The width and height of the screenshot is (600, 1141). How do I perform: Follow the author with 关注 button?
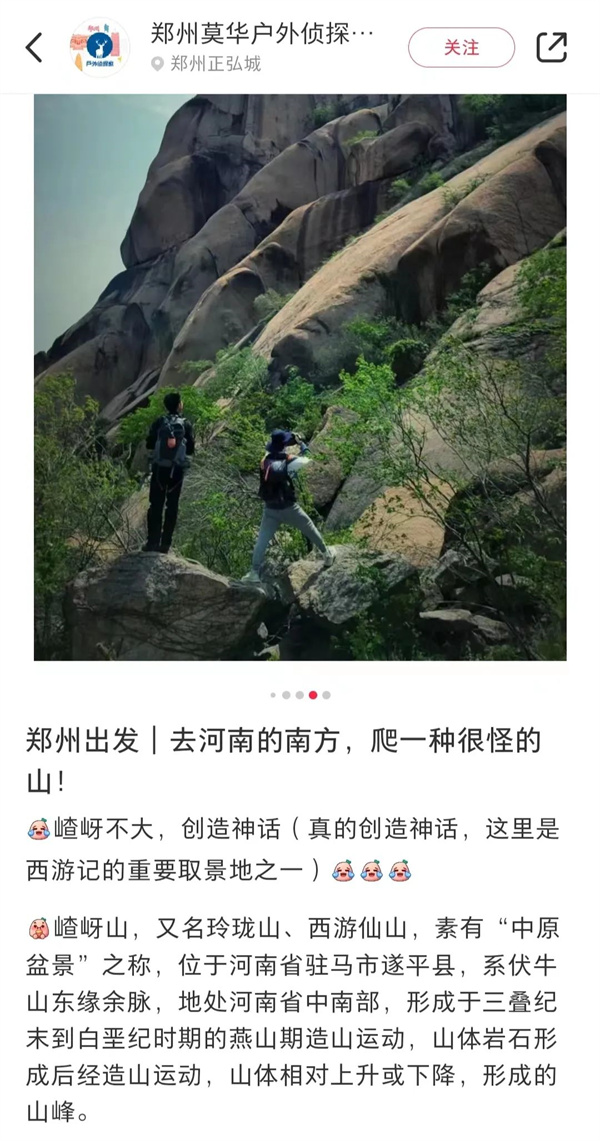point(461,47)
